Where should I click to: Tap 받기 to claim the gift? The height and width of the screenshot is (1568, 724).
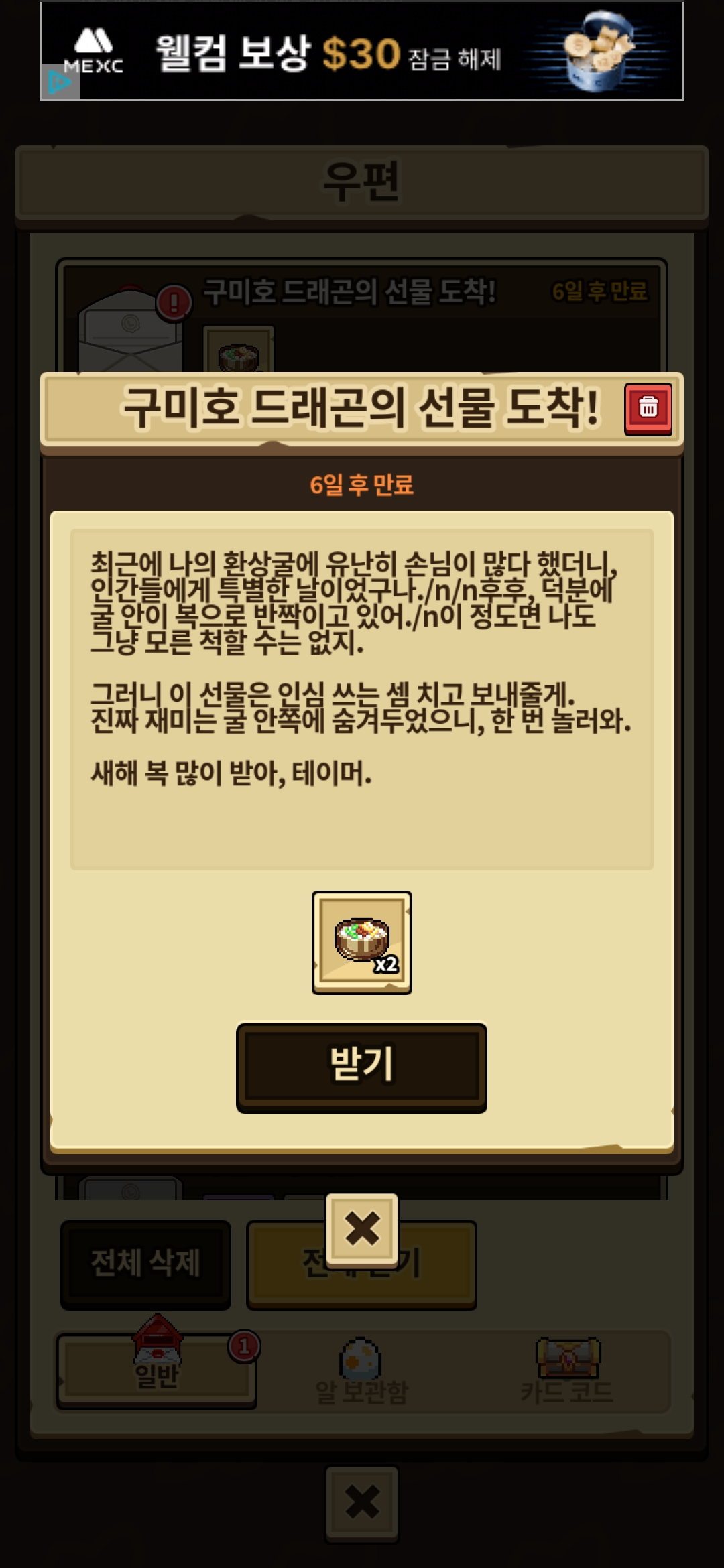click(x=361, y=1067)
